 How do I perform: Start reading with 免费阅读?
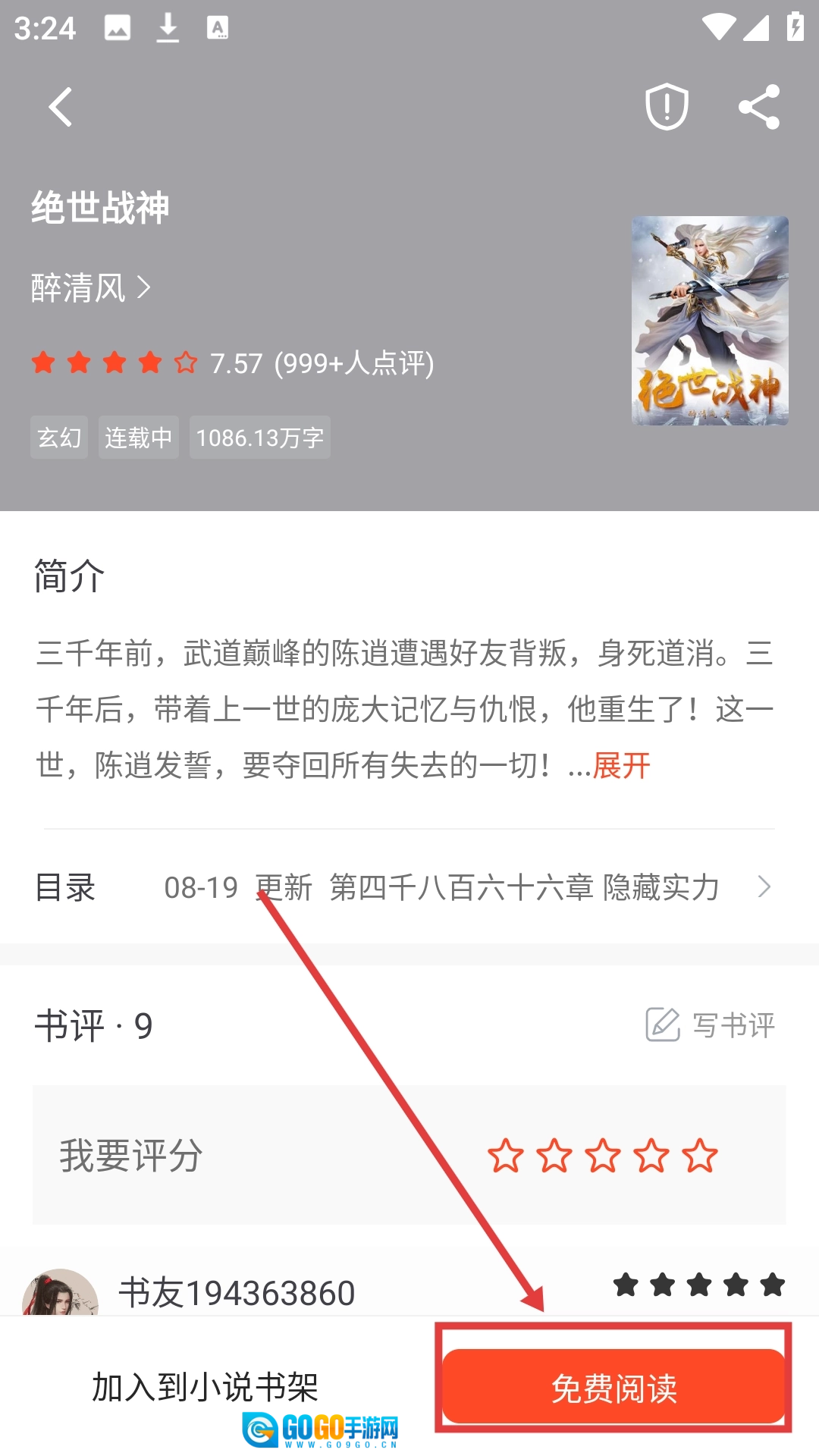(x=613, y=1388)
